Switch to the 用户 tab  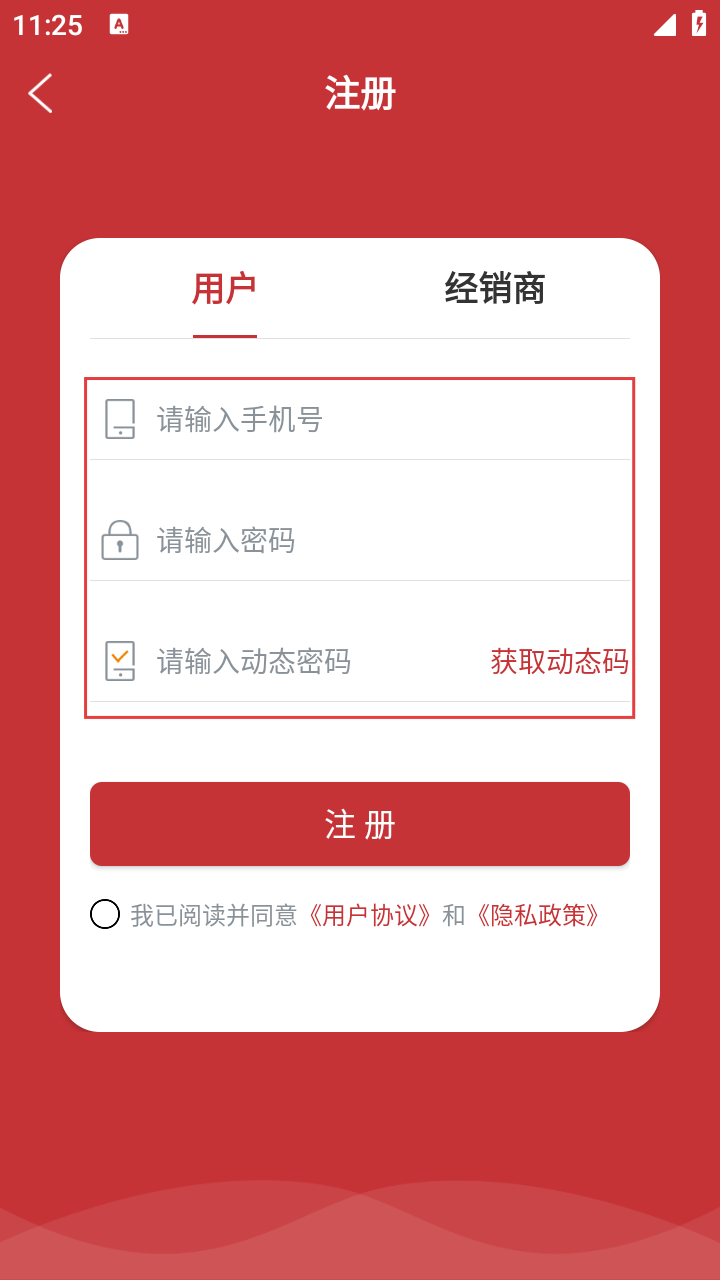pyautogui.click(x=224, y=289)
